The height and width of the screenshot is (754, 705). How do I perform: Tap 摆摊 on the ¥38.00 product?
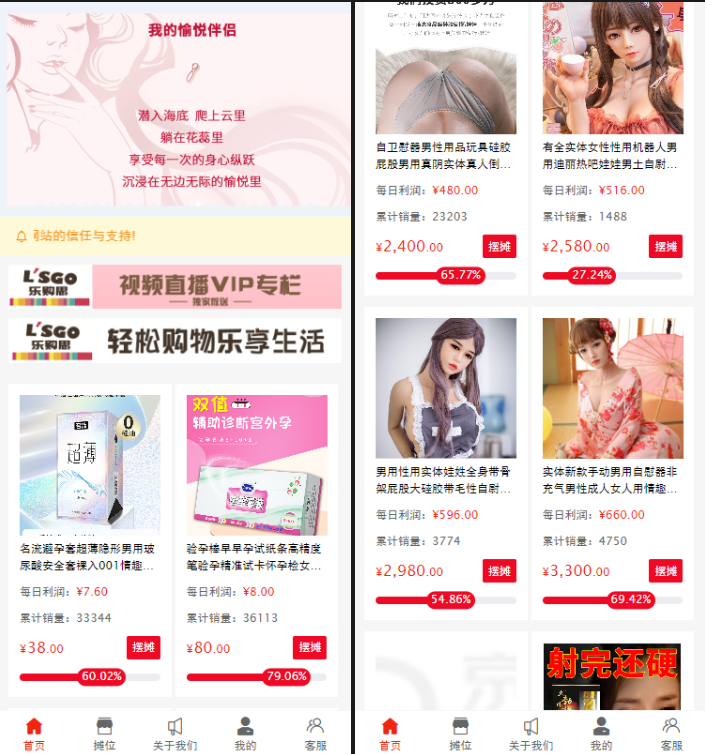(x=143, y=647)
